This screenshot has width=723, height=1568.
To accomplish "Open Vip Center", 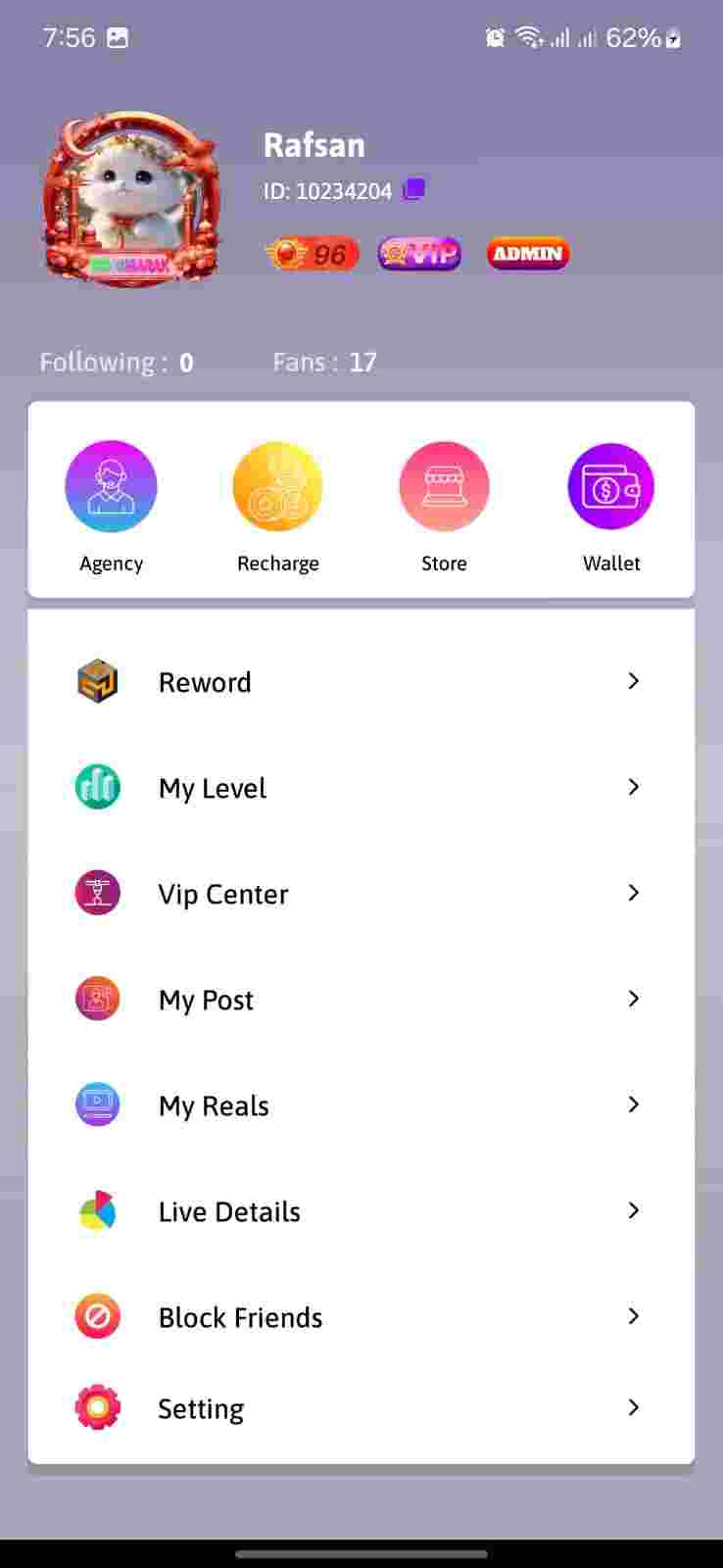I will coord(361,893).
